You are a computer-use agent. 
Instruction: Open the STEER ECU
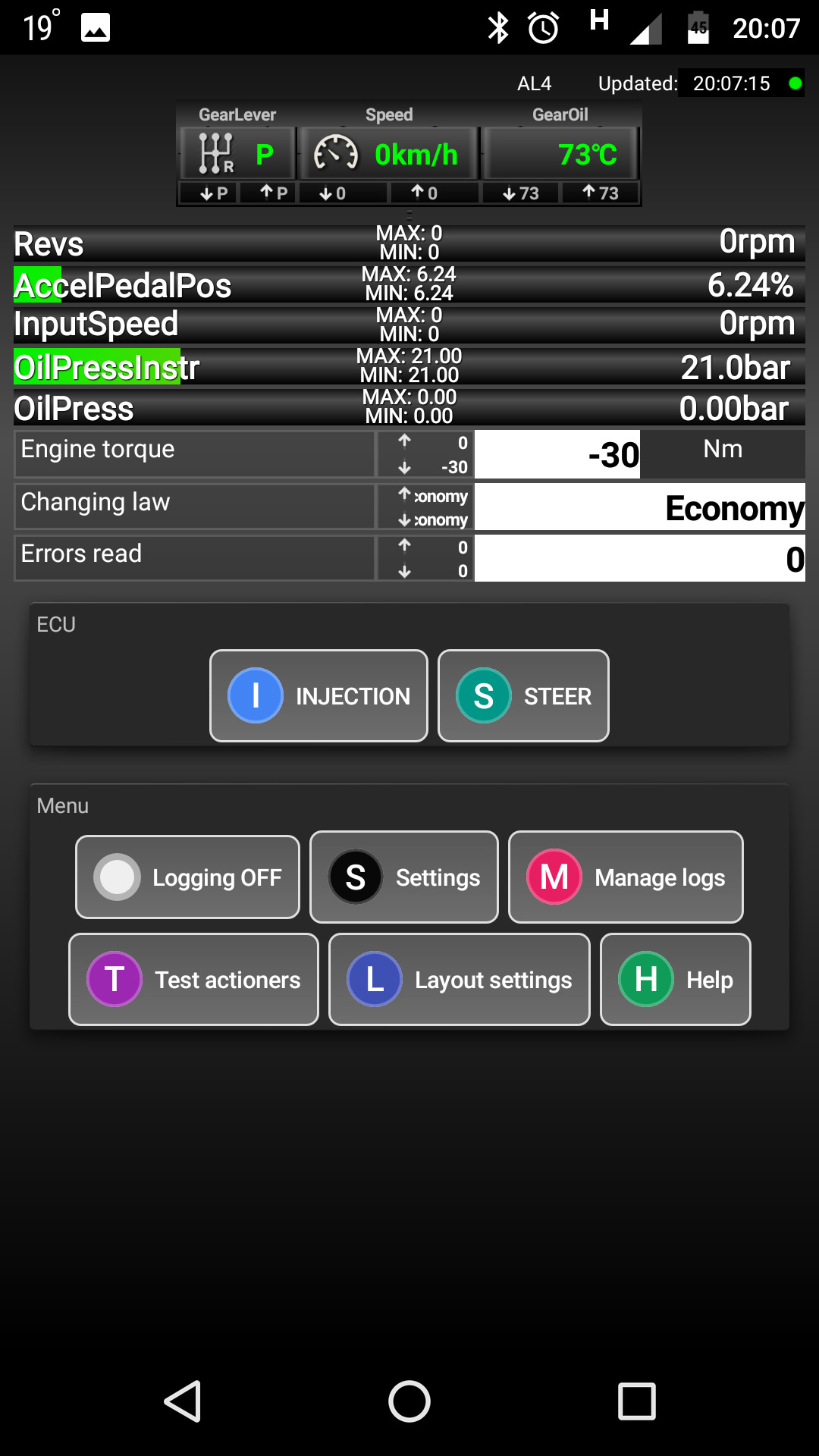click(x=523, y=695)
